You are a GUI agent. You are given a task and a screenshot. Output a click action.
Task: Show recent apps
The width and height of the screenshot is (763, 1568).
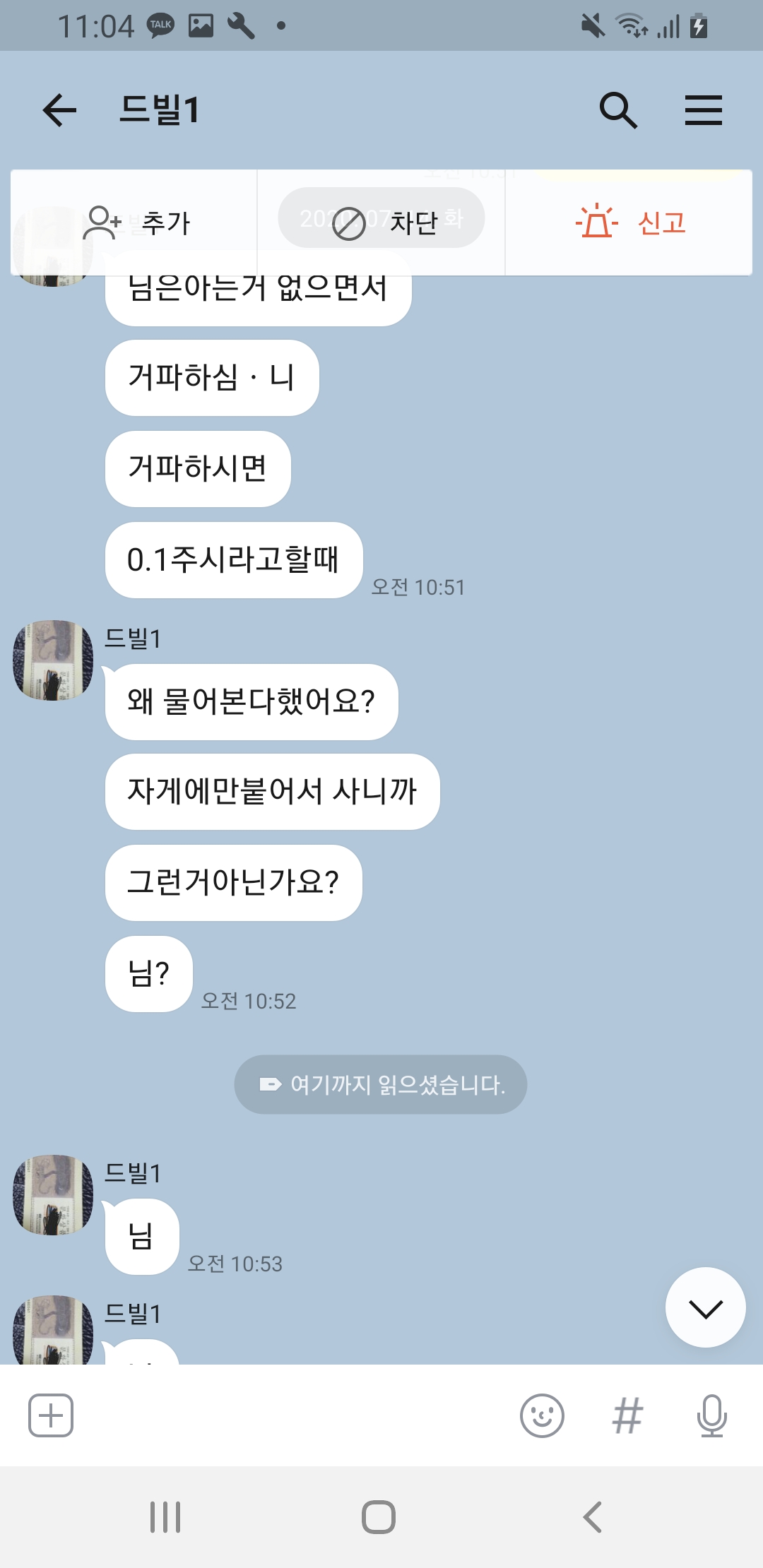(x=165, y=1517)
